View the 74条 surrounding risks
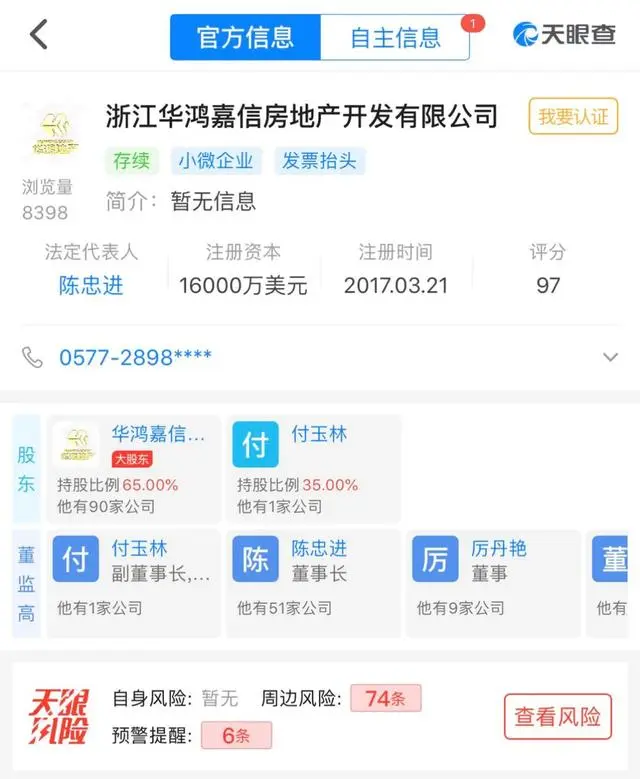Viewport: 640px width, 779px height. click(x=385, y=699)
